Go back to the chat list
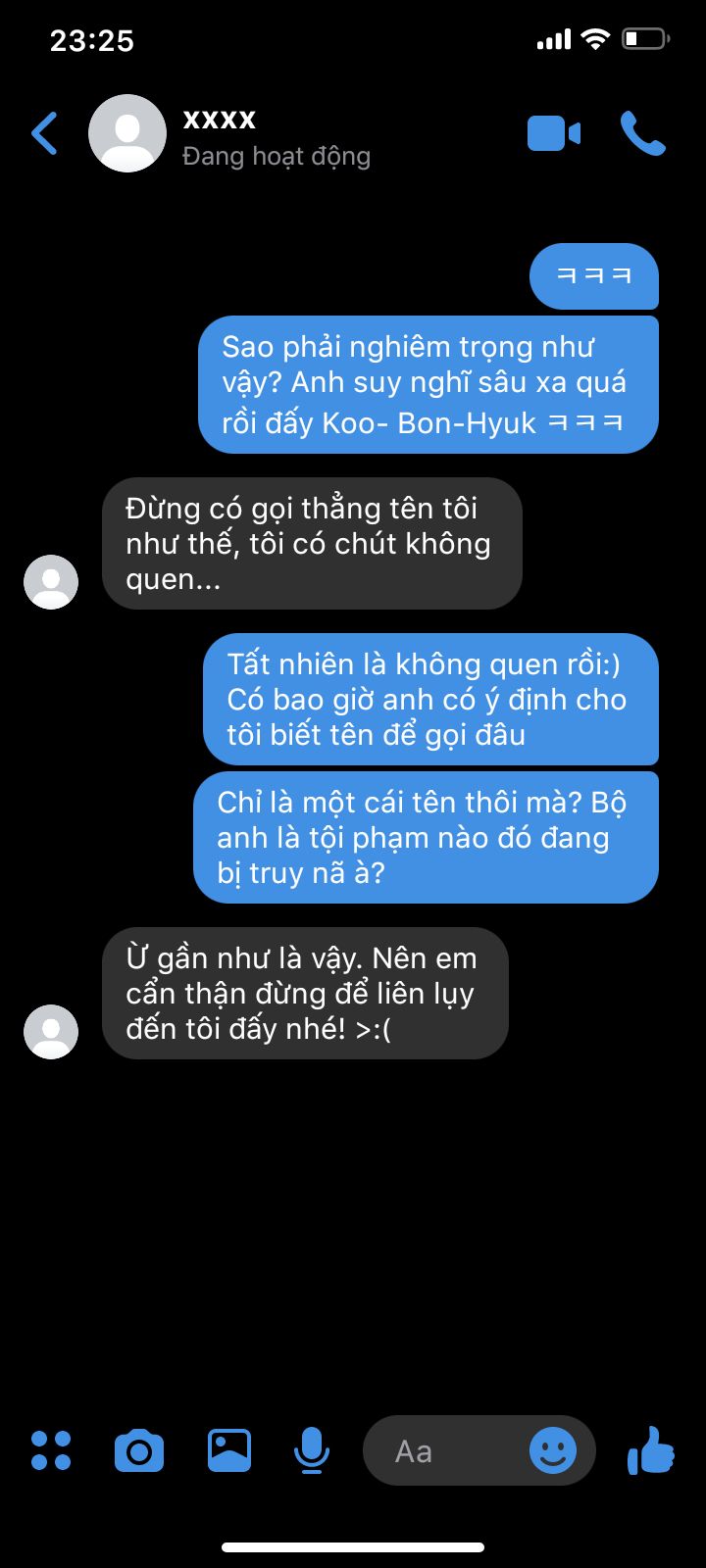Image resolution: width=706 pixels, height=1568 pixels. point(45,134)
